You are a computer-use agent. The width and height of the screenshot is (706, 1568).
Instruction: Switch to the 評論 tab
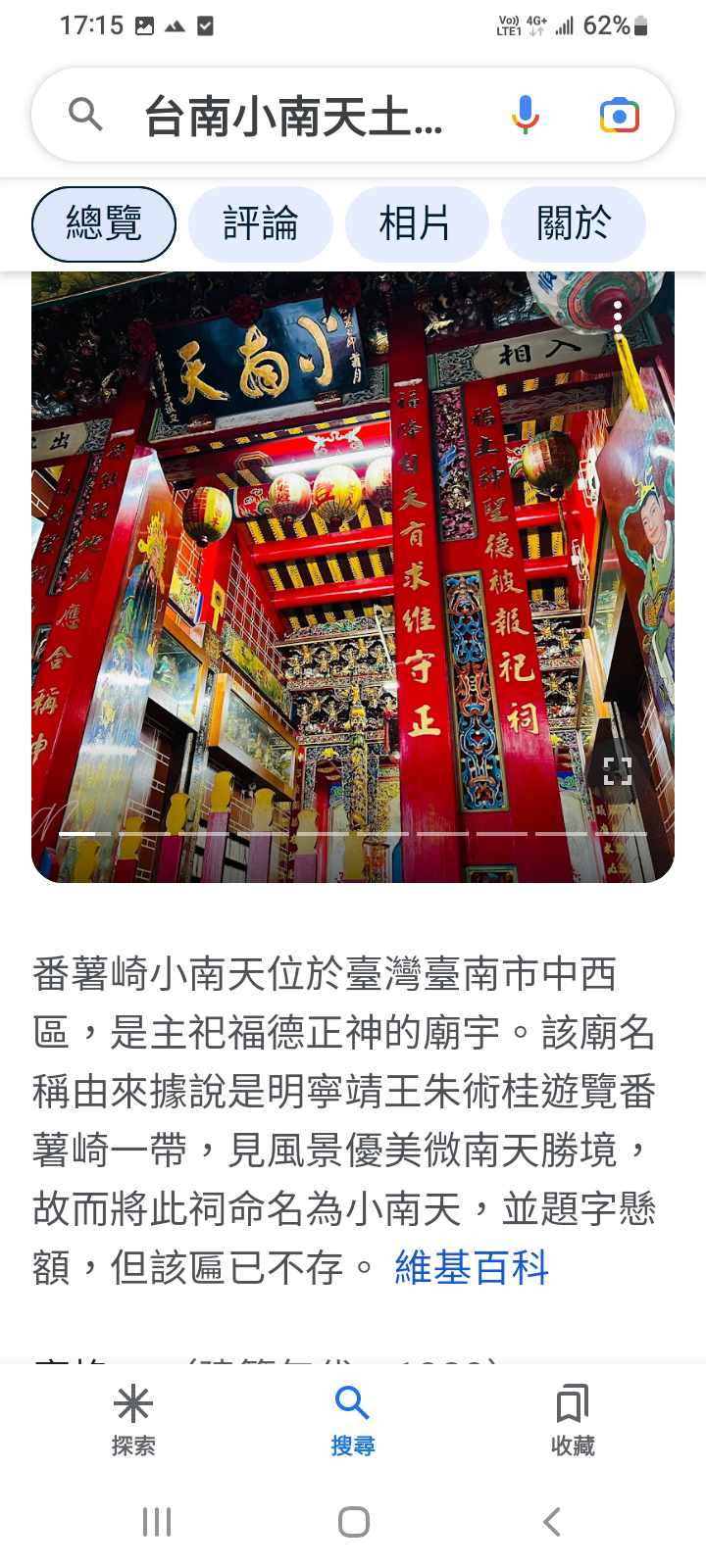pyautogui.click(x=261, y=224)
